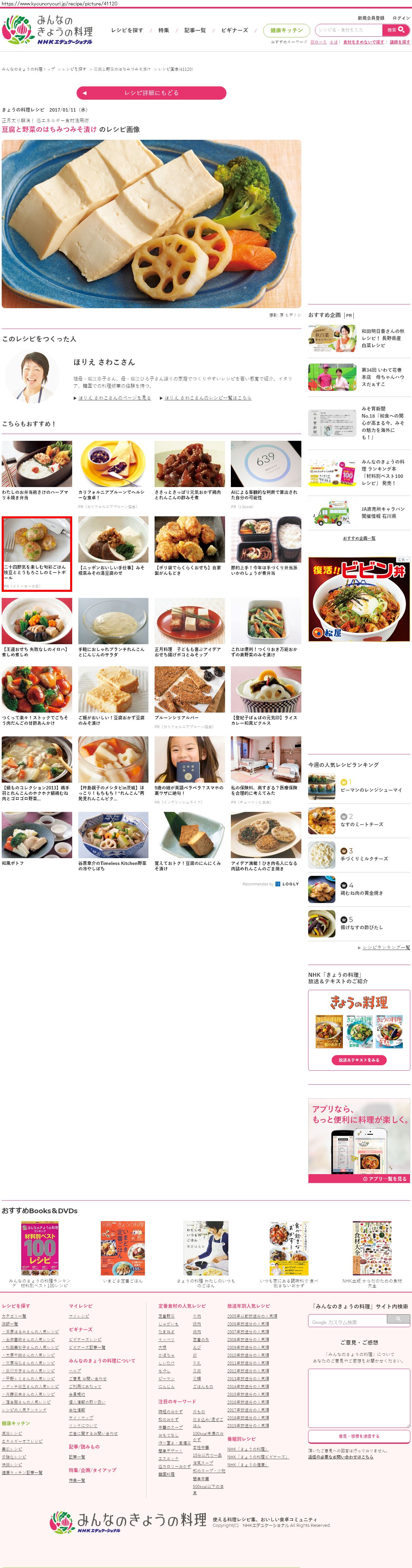
Task: Open the ビギナーズ section
Action: tap(235, 30)
